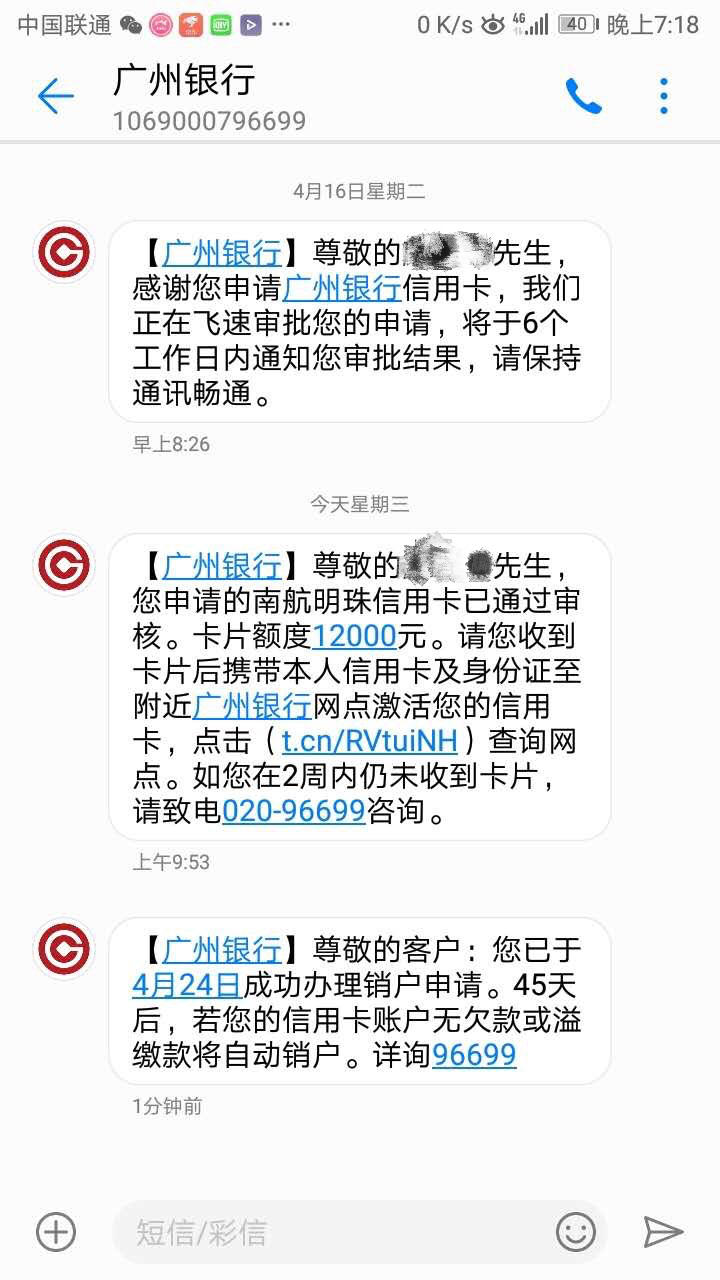Add an attachment with the plus icon

(56, 1232)
